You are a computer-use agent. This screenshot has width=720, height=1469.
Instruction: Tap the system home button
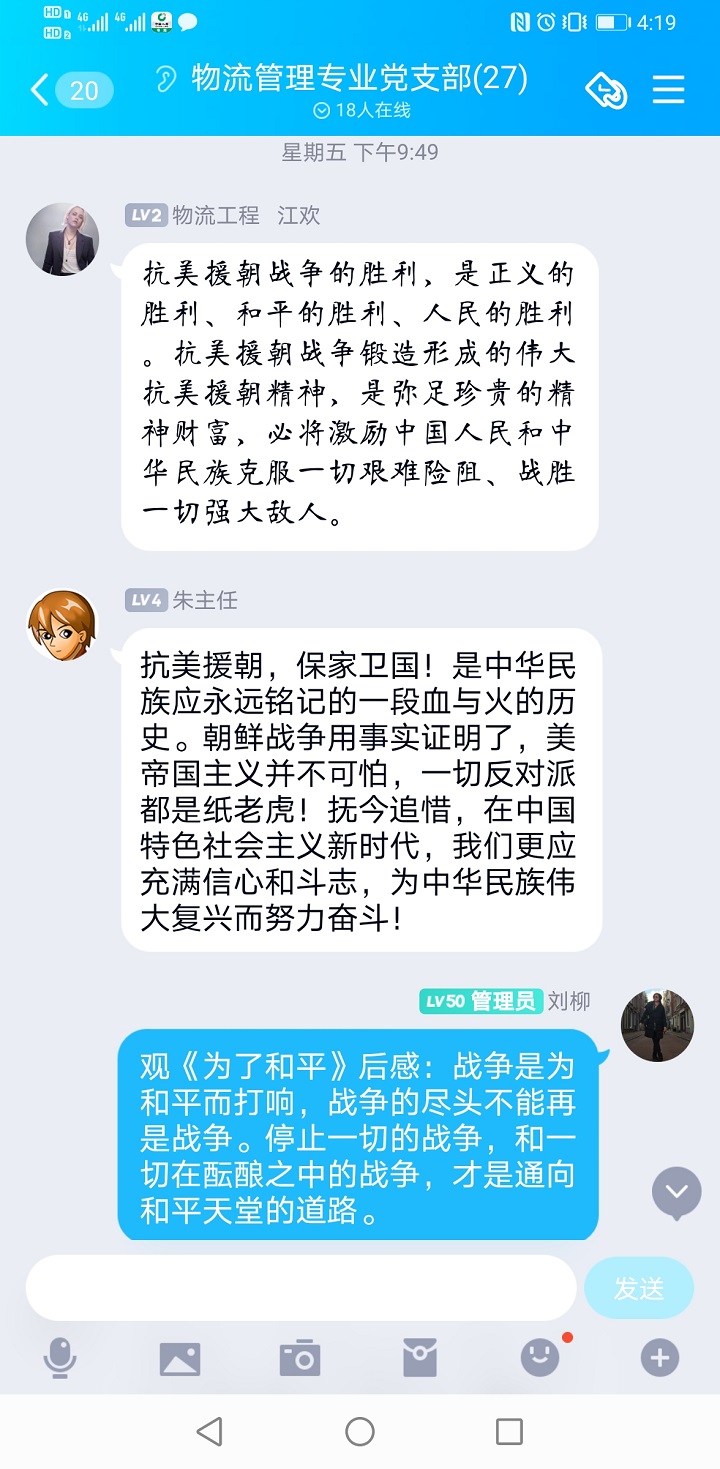pos(360,1432)
